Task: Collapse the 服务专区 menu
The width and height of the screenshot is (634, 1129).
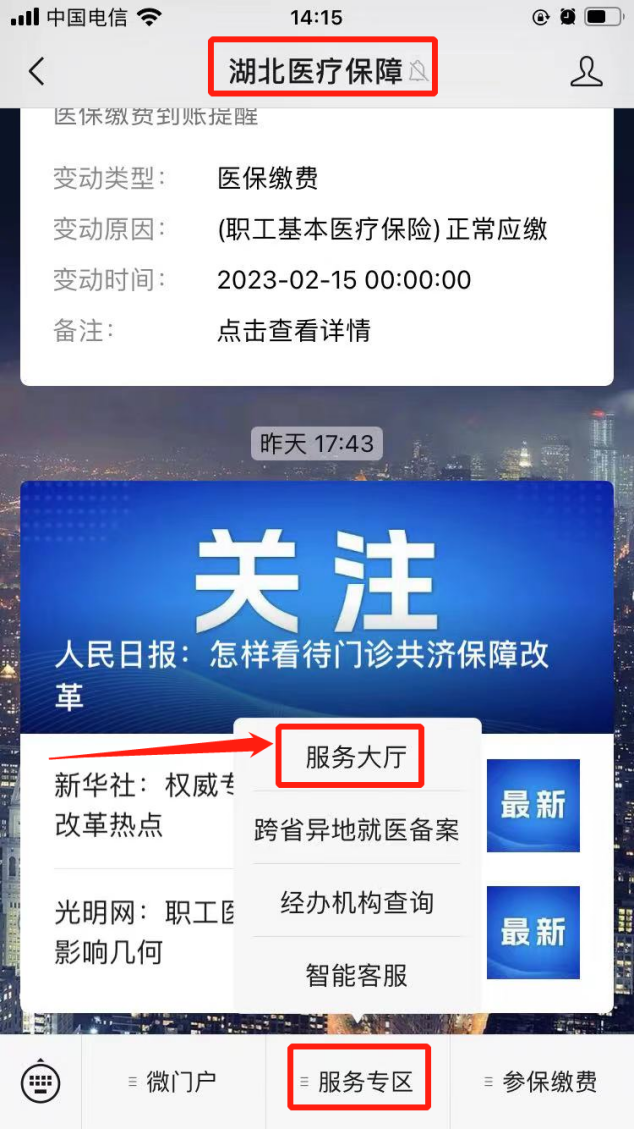Action: click(x=358, y=1082)
